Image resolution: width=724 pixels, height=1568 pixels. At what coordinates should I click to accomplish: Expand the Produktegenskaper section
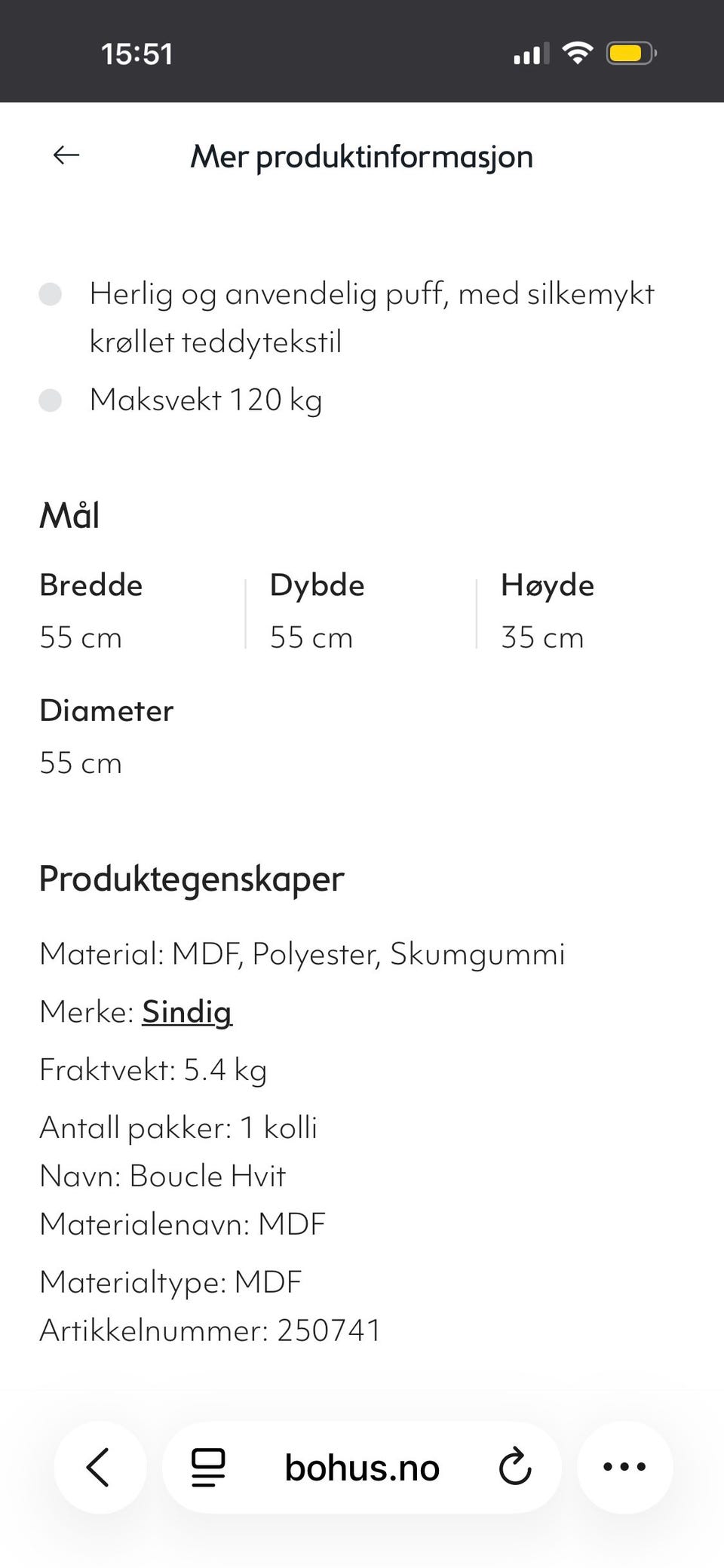192,877
